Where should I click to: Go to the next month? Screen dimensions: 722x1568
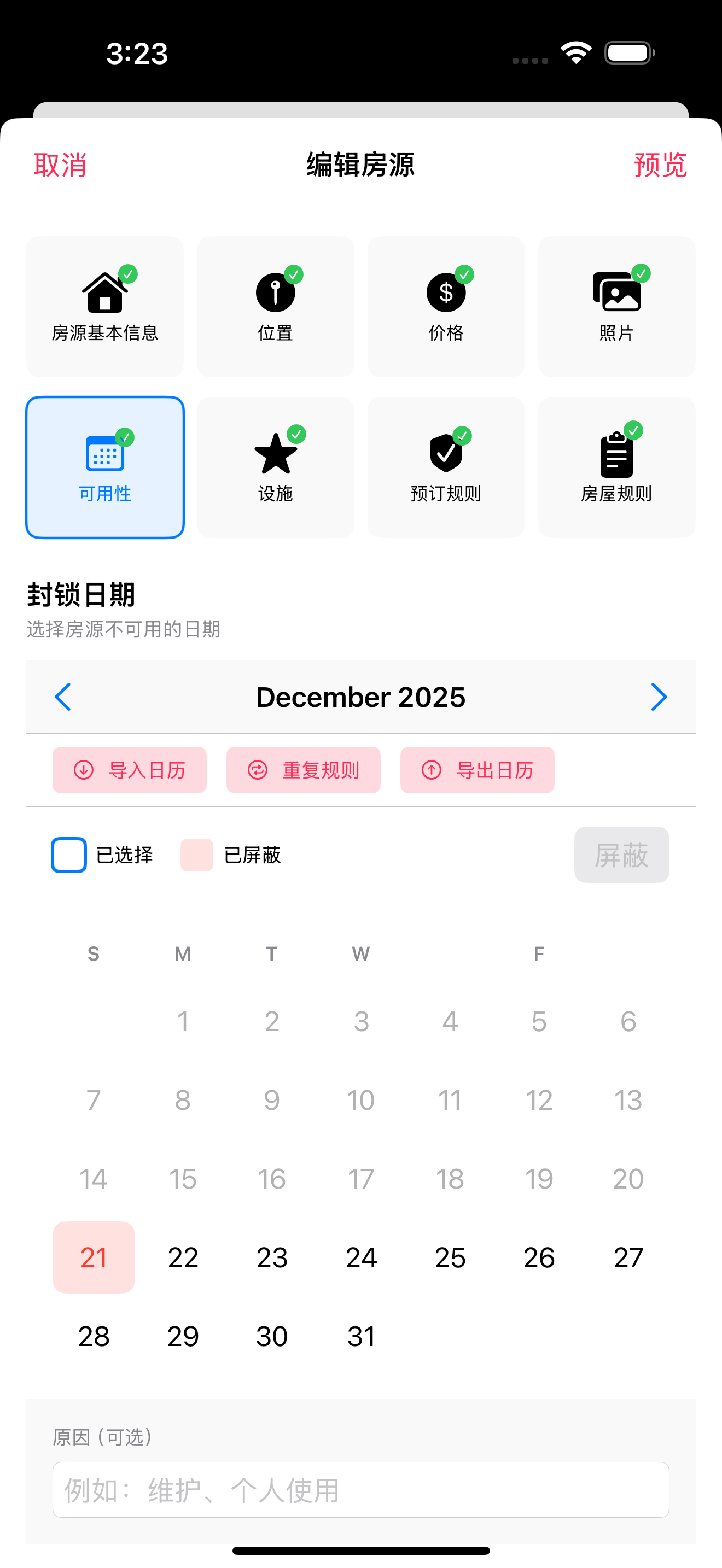coord(659,697)
